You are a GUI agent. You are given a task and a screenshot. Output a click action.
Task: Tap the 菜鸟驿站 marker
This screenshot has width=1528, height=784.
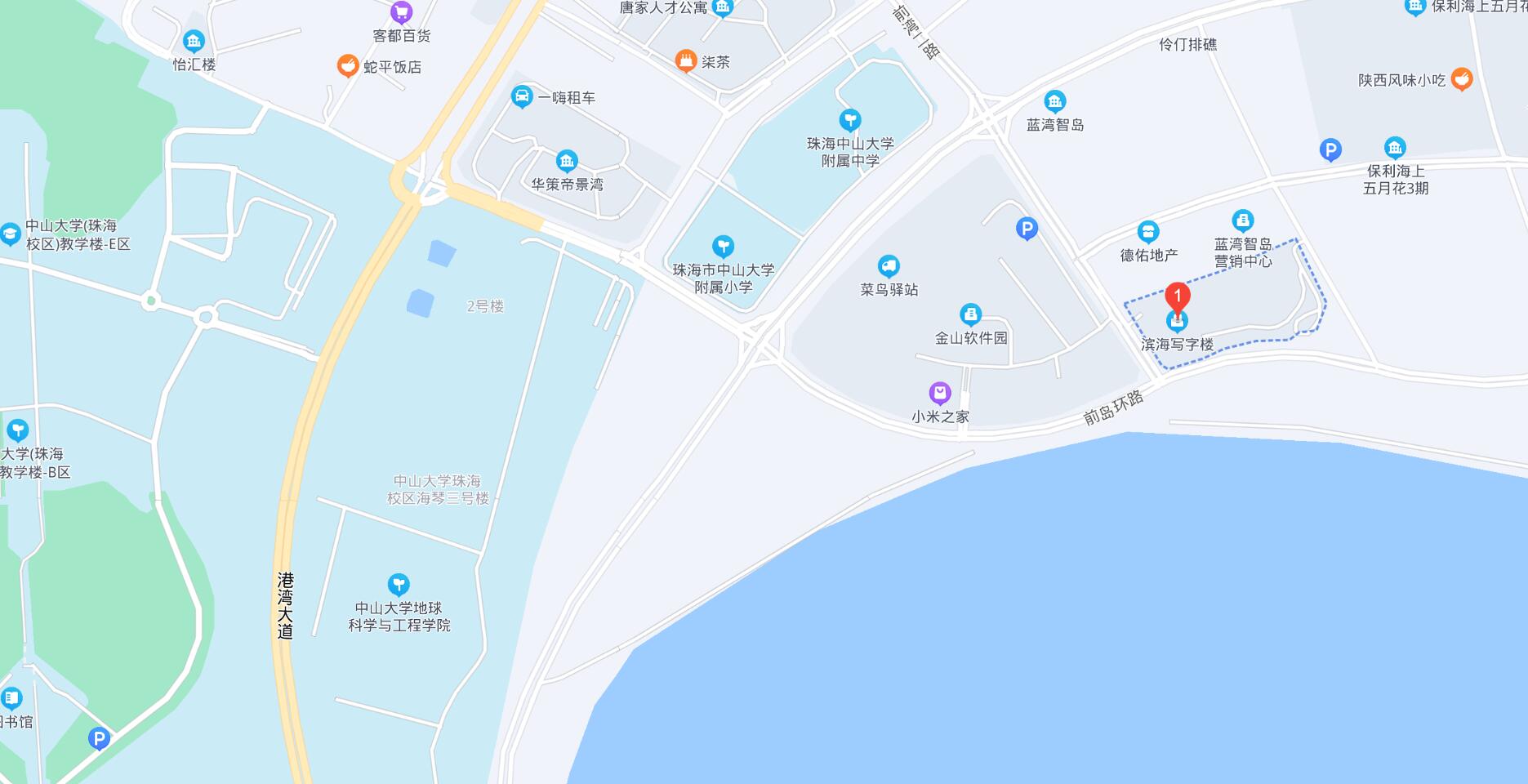[889, 266]
